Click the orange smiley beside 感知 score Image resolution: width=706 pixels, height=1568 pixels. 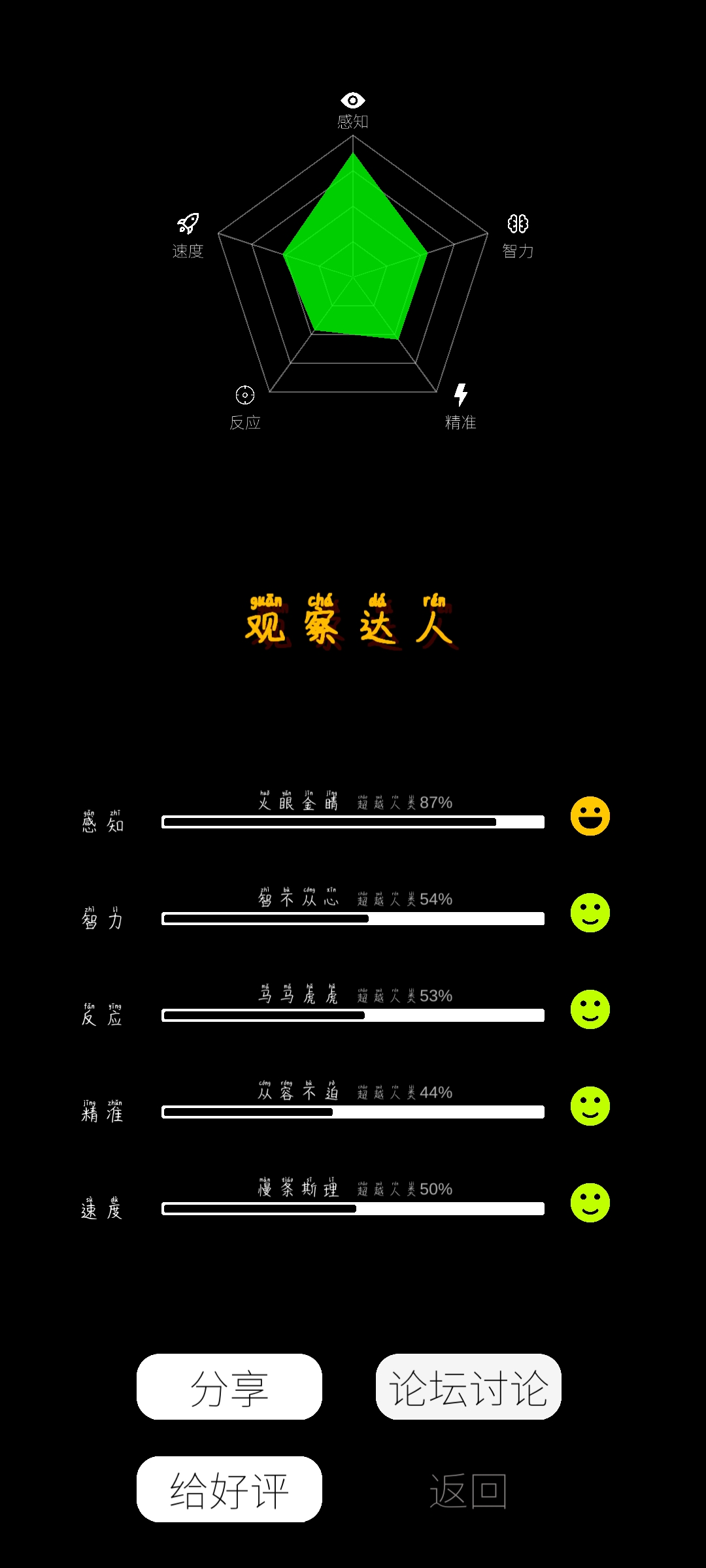click(589, 816)
